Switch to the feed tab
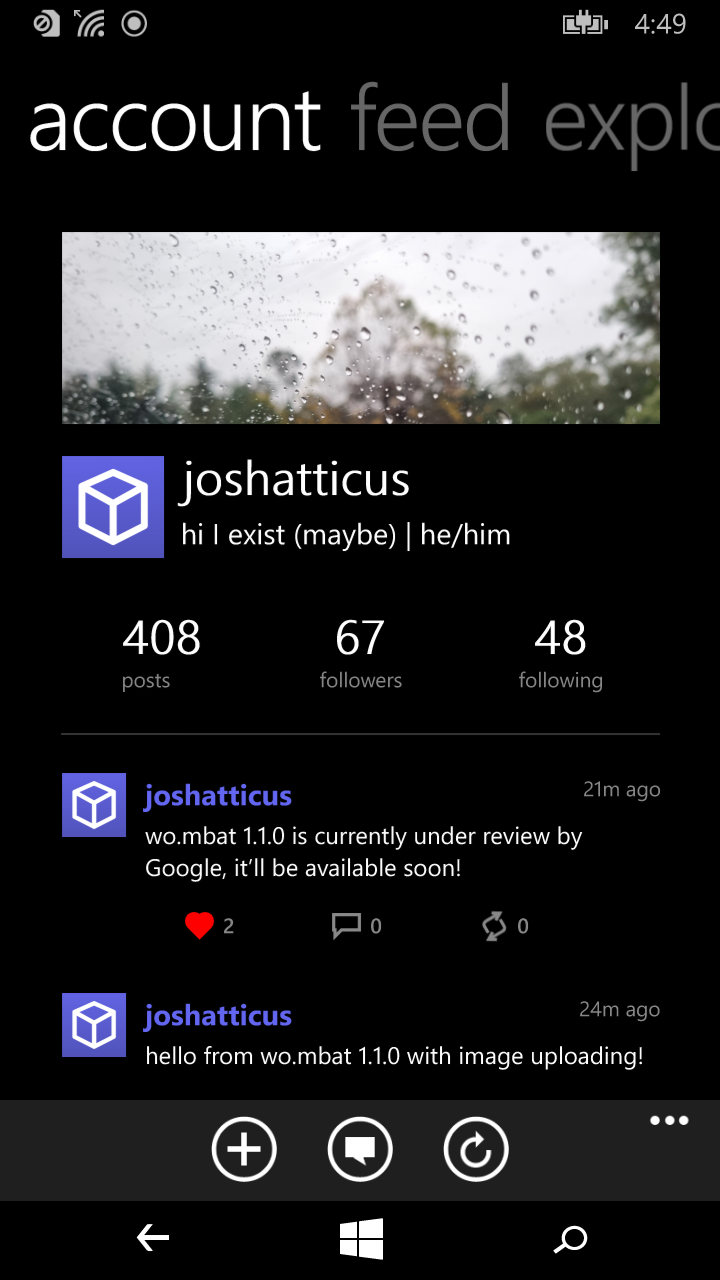 (430, 119)
